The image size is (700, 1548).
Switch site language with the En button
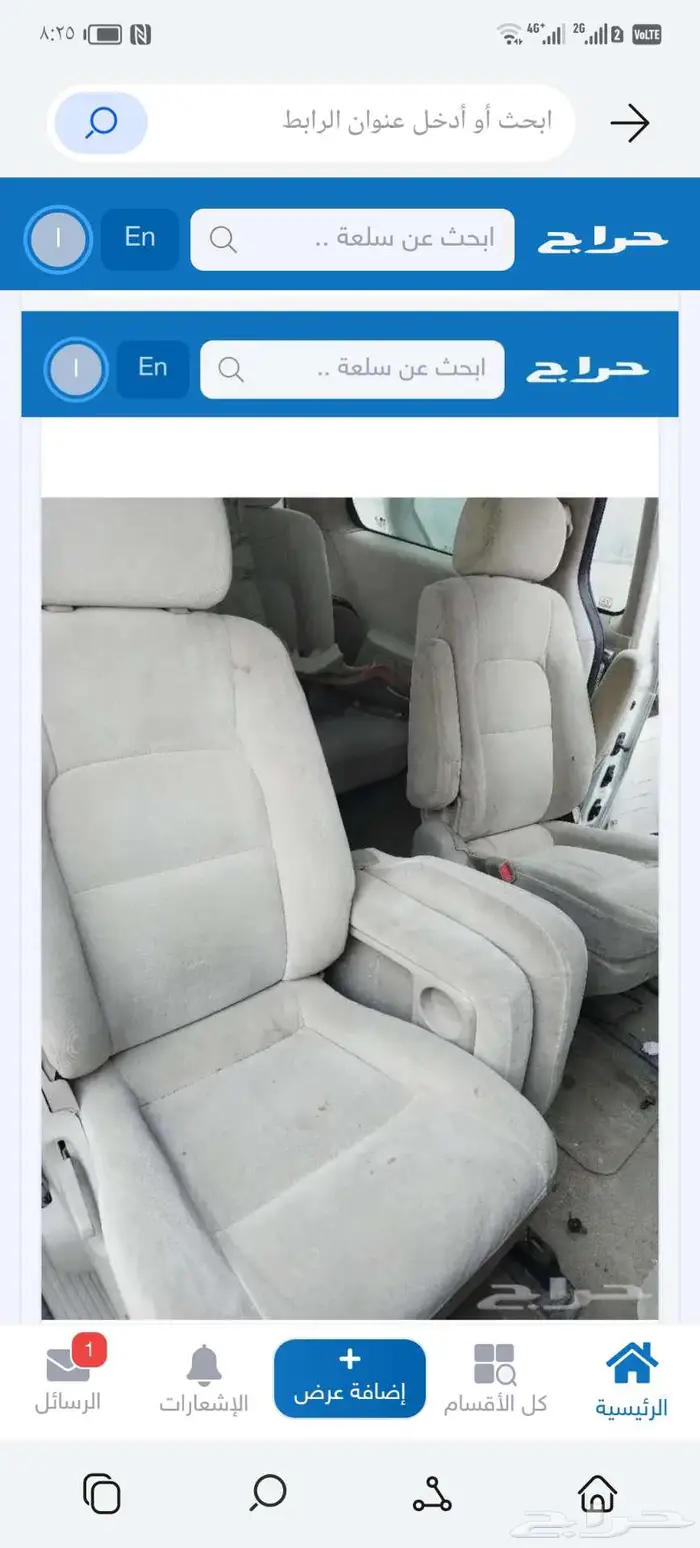pyautogui.click(x=140, y=238)
